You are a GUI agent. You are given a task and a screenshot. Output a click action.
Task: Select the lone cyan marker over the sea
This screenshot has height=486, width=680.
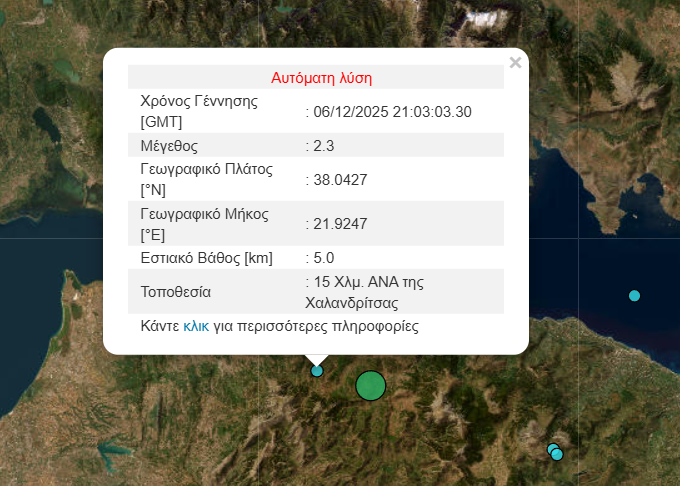pos(634,295)
